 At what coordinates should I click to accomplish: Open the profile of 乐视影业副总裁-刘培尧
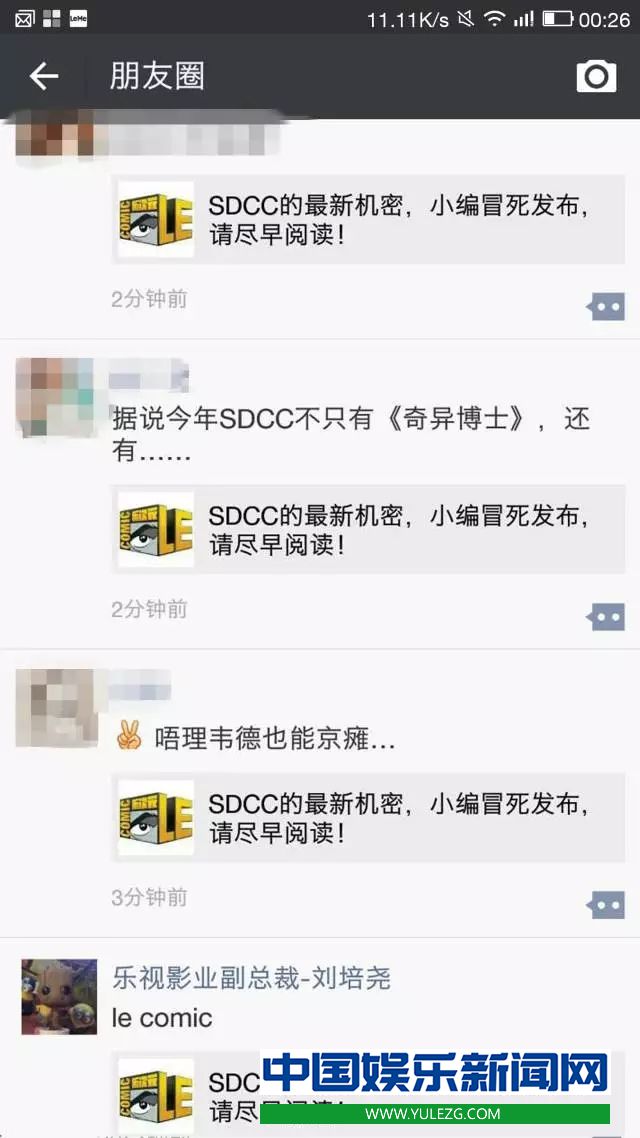tap(251, 977)
